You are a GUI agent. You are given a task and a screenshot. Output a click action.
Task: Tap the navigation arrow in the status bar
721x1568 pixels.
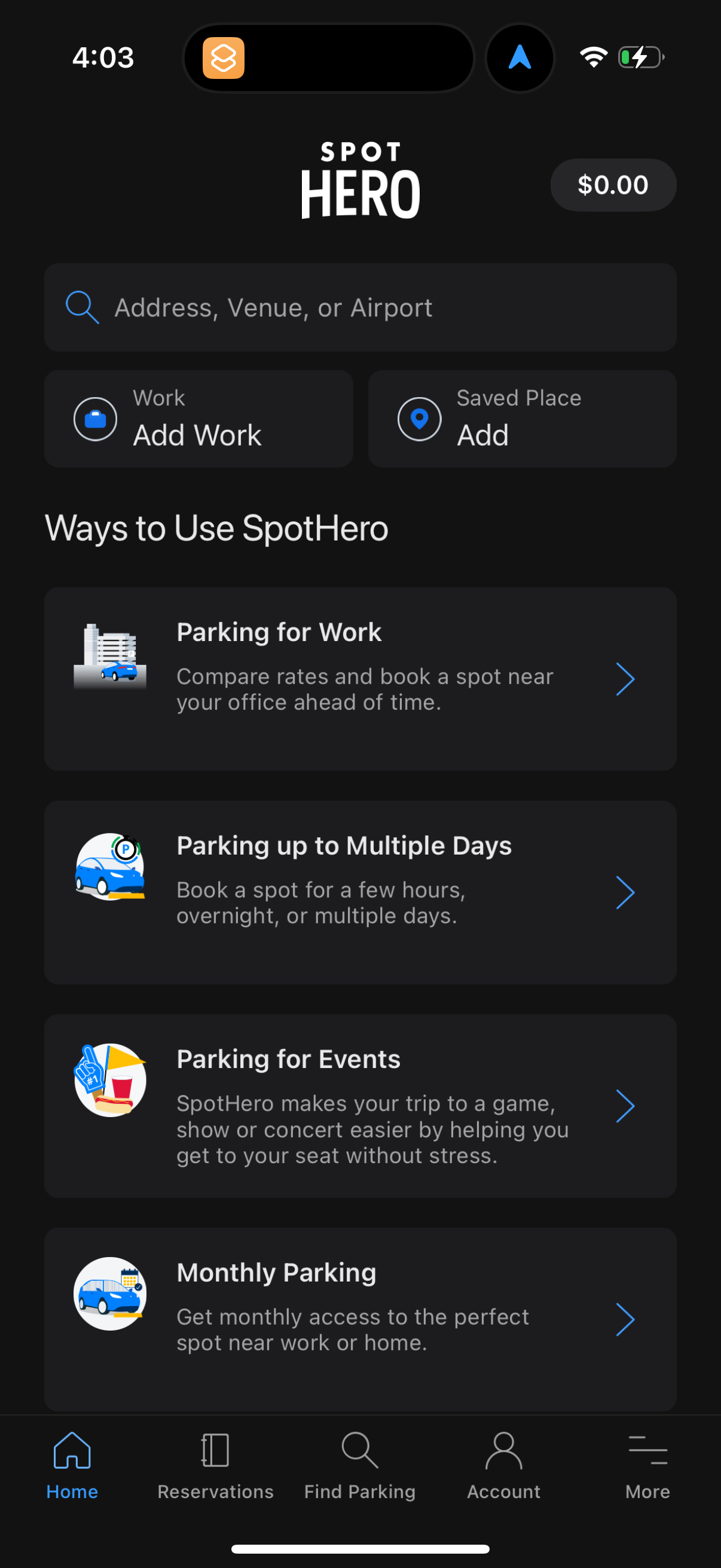tap(520, 57)
